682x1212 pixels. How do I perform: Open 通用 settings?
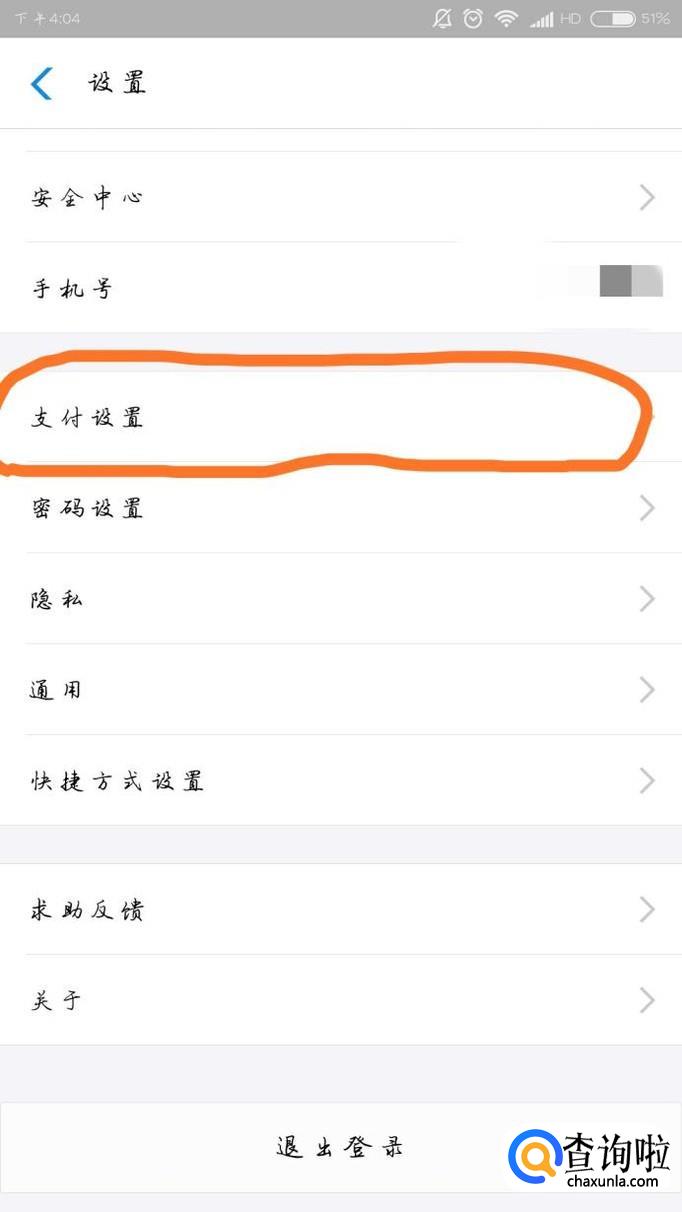pyautogui.click(x=340, y=690)
